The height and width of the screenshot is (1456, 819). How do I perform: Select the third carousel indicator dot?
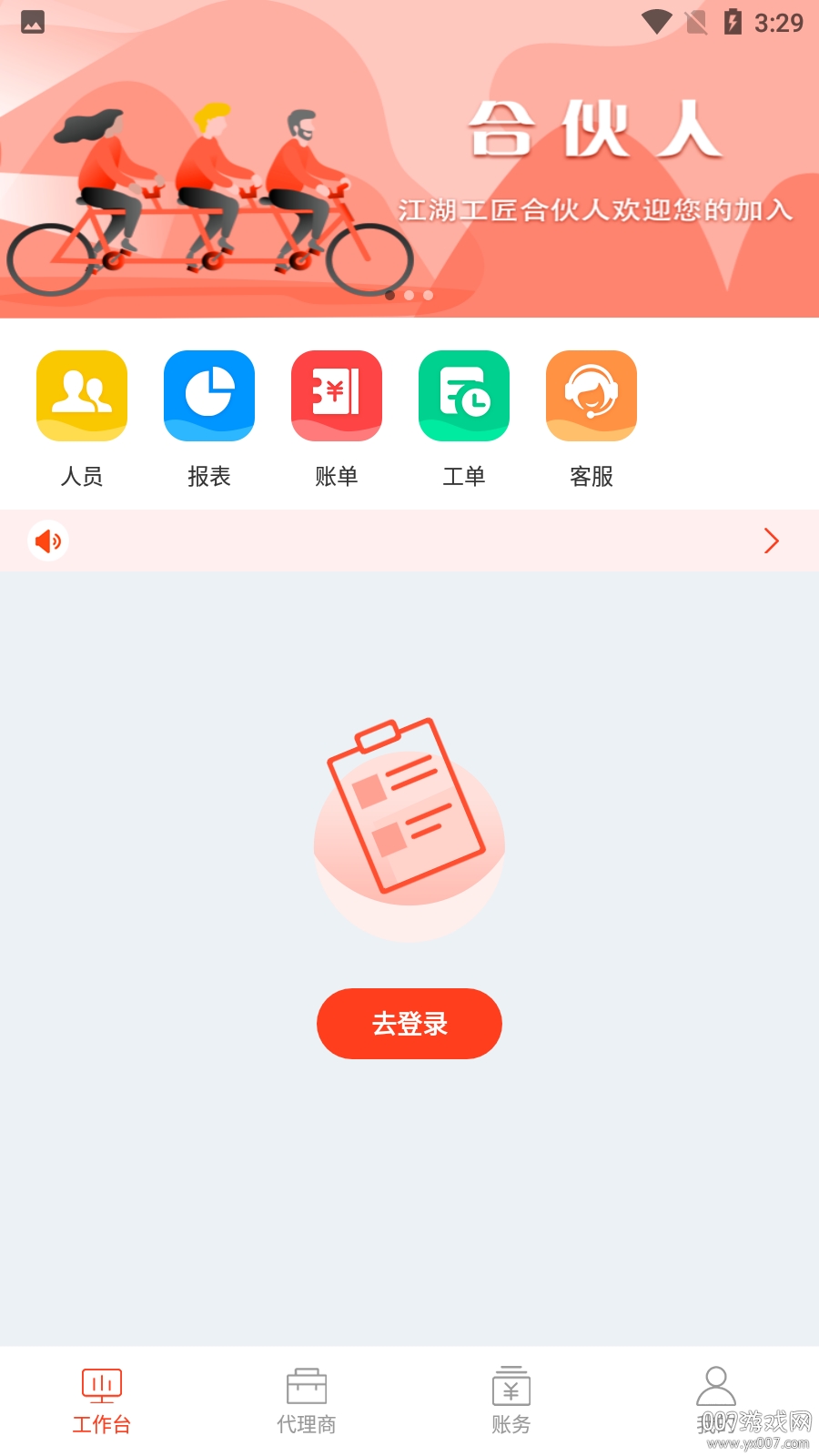(x=429, y=295)
